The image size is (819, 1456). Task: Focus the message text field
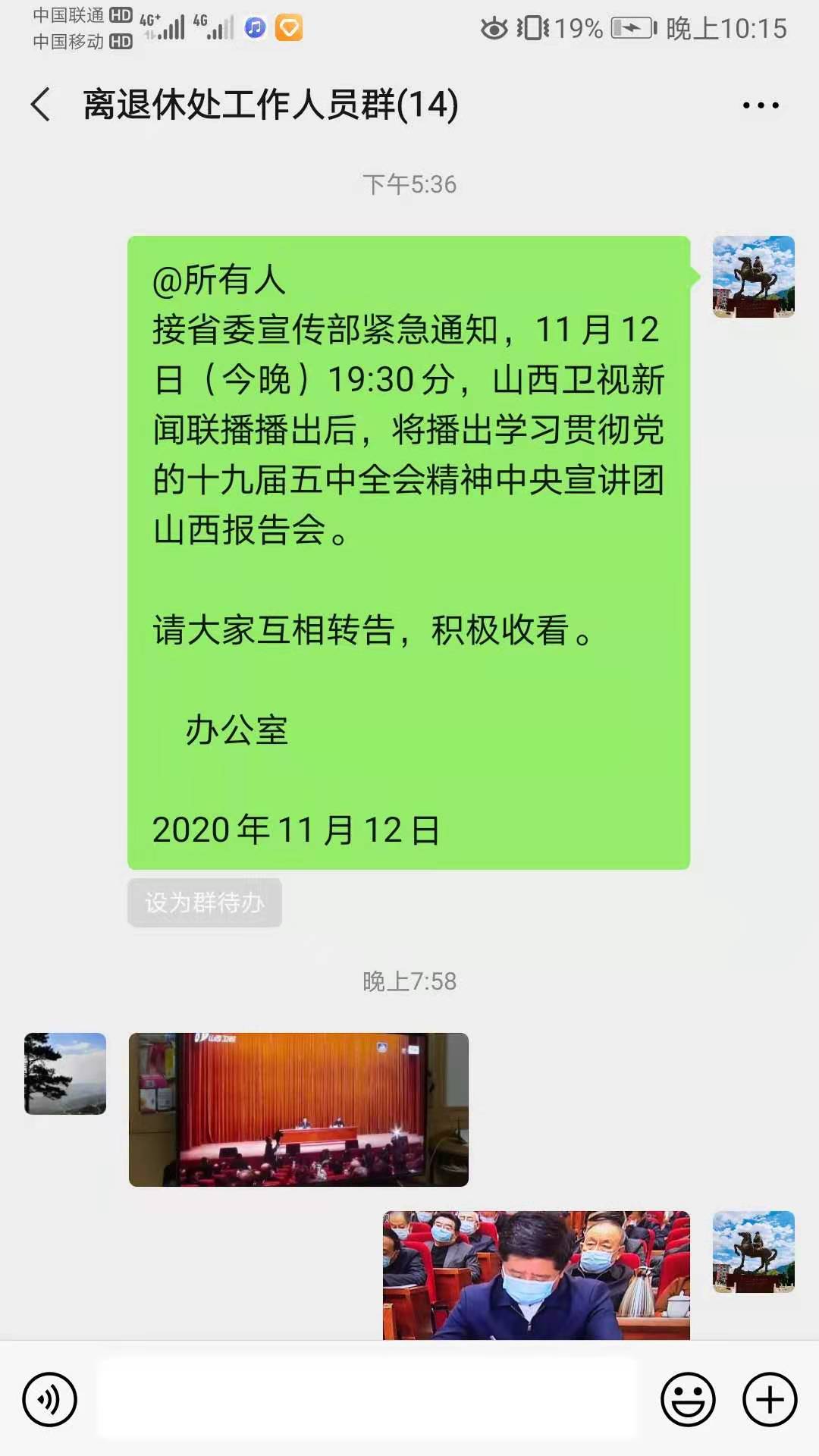pos(368,1399)
